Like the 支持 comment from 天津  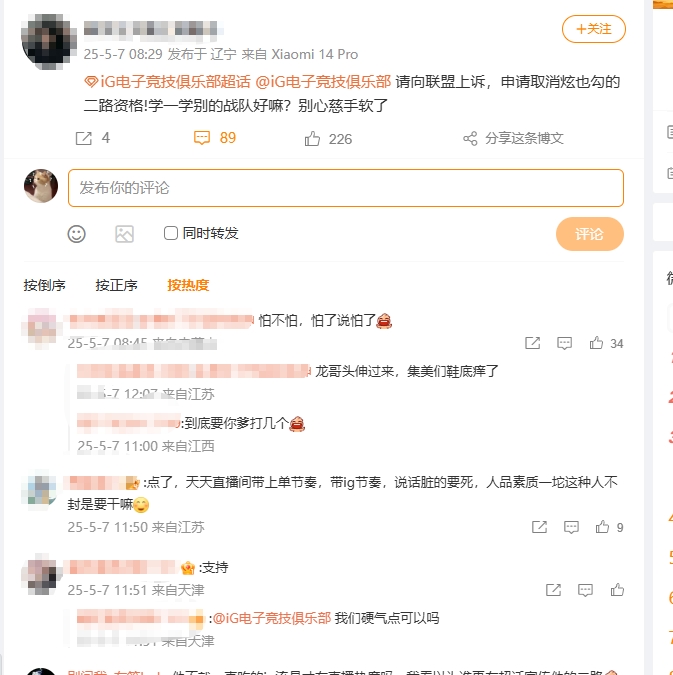pyautogui.click(x=620, y=591)
